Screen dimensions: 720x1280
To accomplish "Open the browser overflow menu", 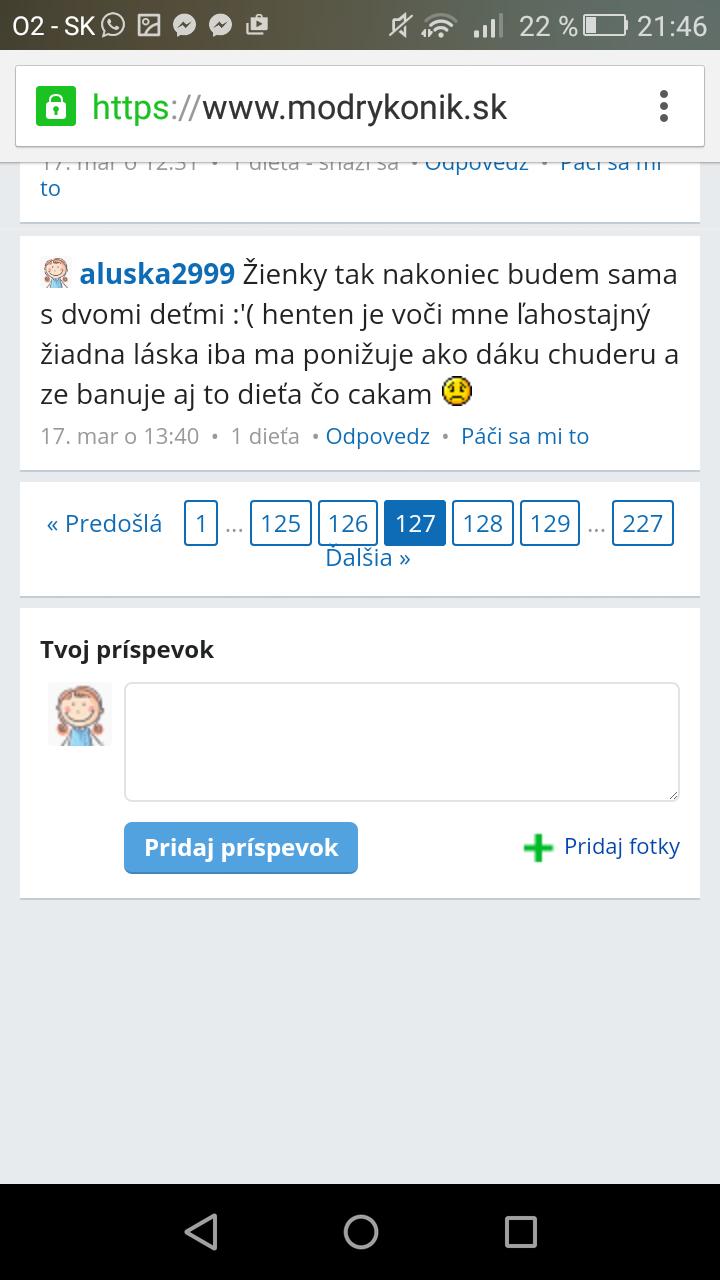I will 664,106.
